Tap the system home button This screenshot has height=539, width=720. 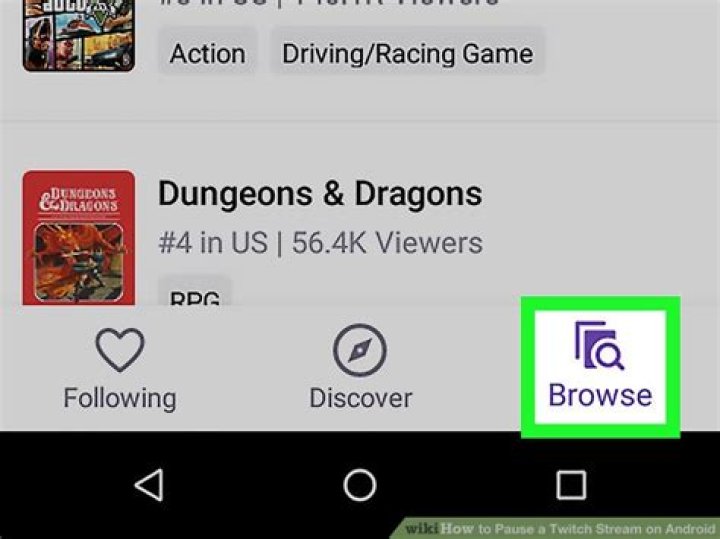click(x=360, y=485)
